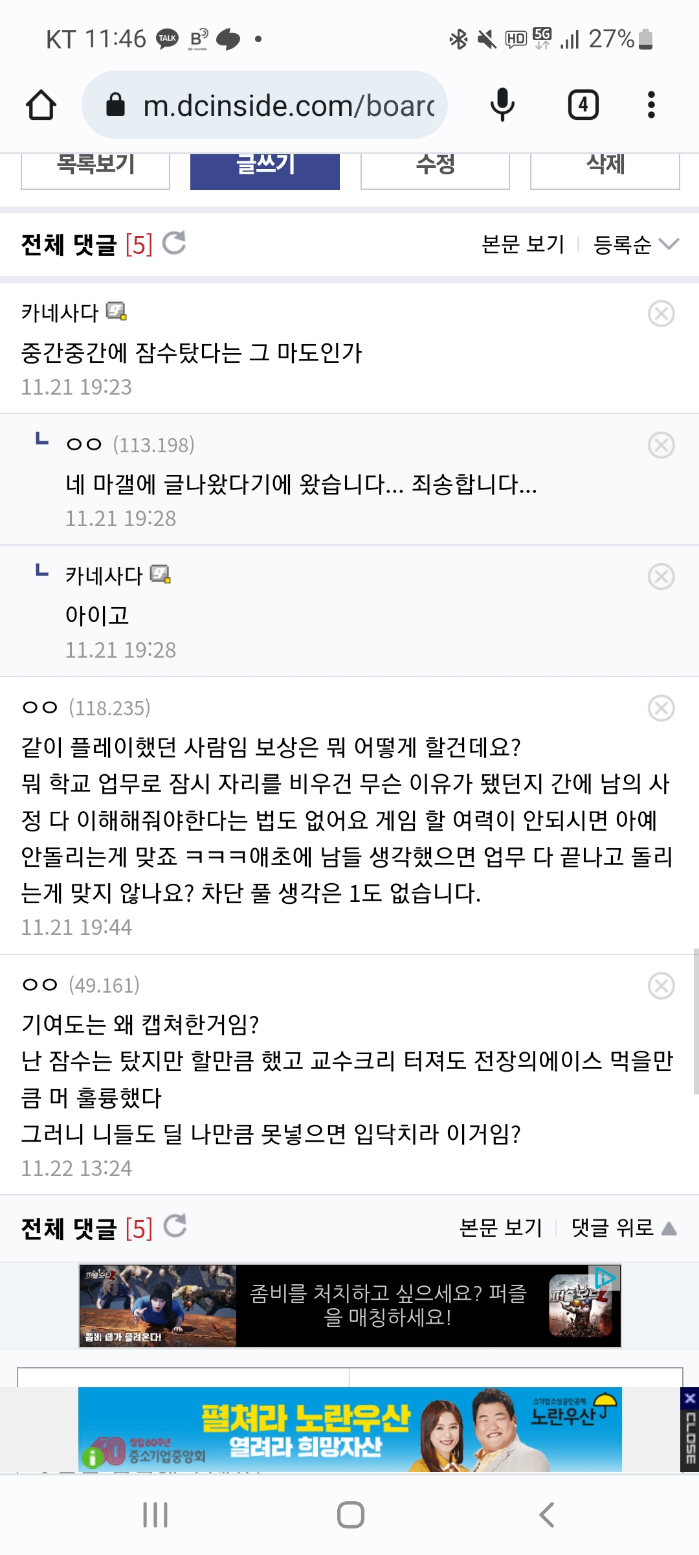This screenshot has width=699, height=1555.
Task: Tap the 글쓰기 button
Action: point(265,167)
